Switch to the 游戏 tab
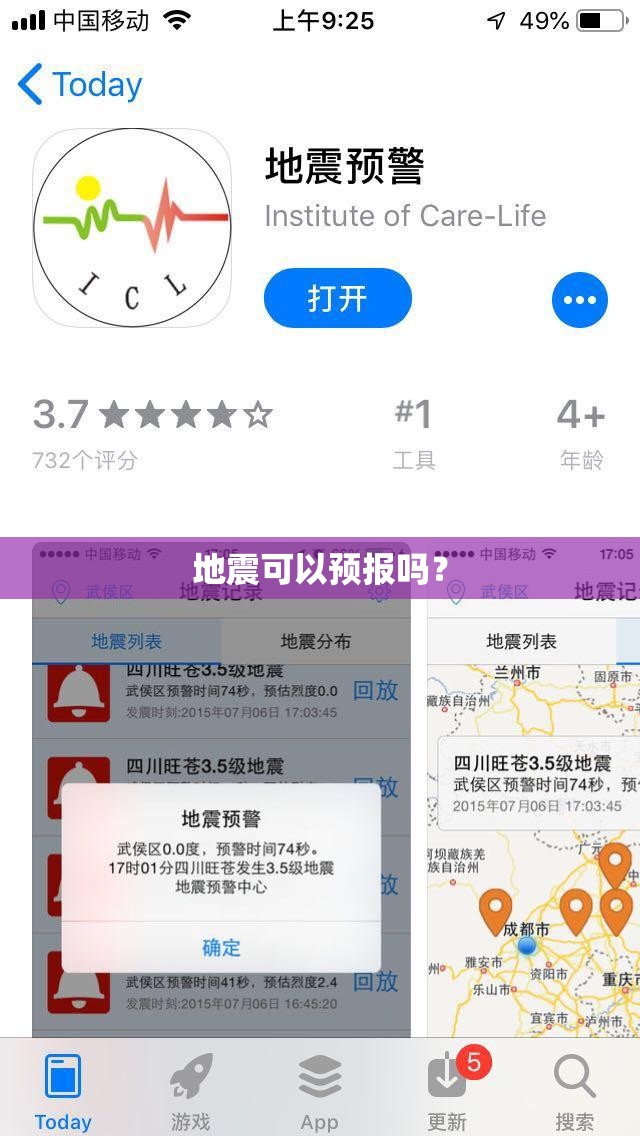 click(191, 1090)
